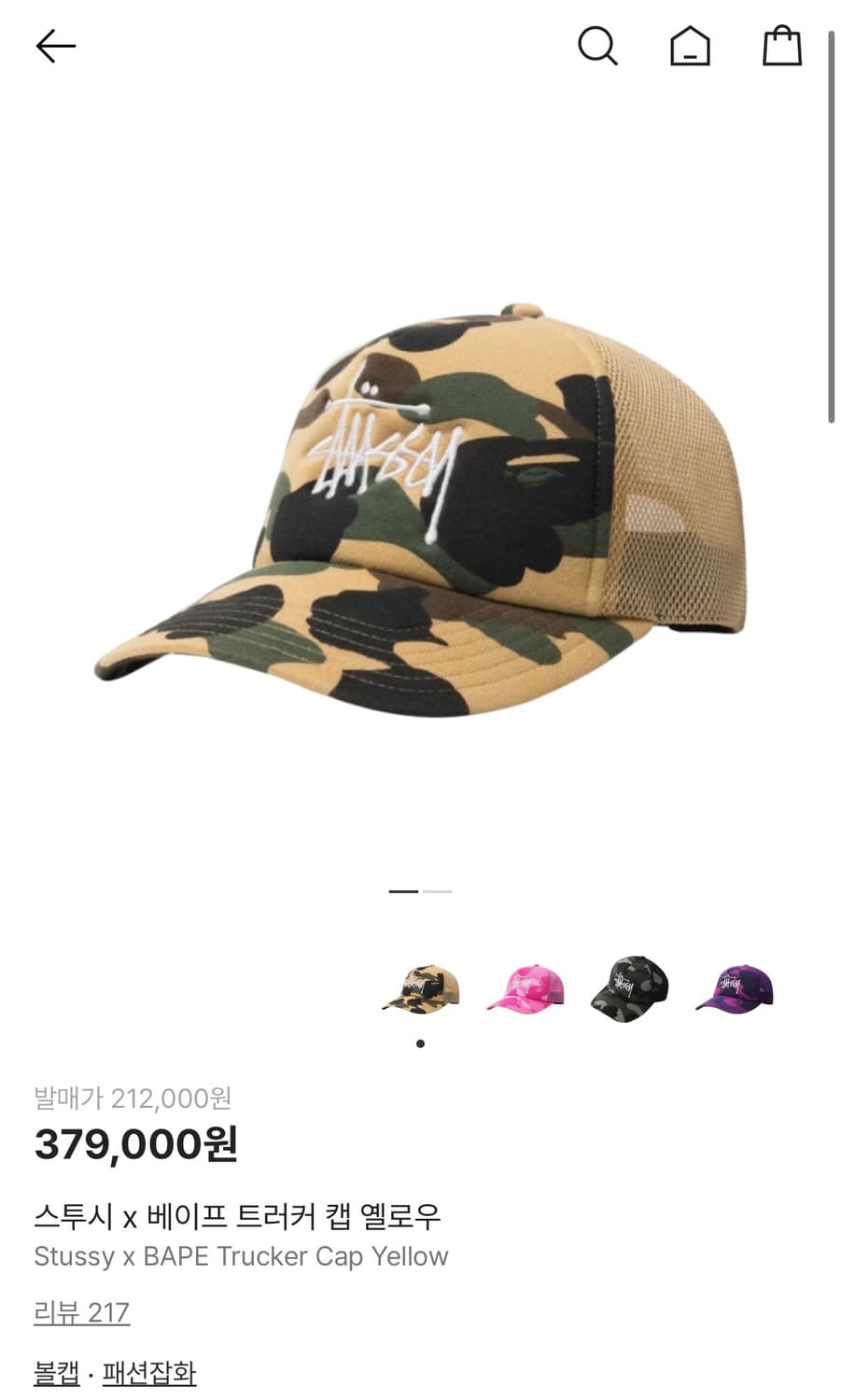Tap the 379,000원 price text
The width and height of the screenshot is (841, 1400).
pos(136,1142)
